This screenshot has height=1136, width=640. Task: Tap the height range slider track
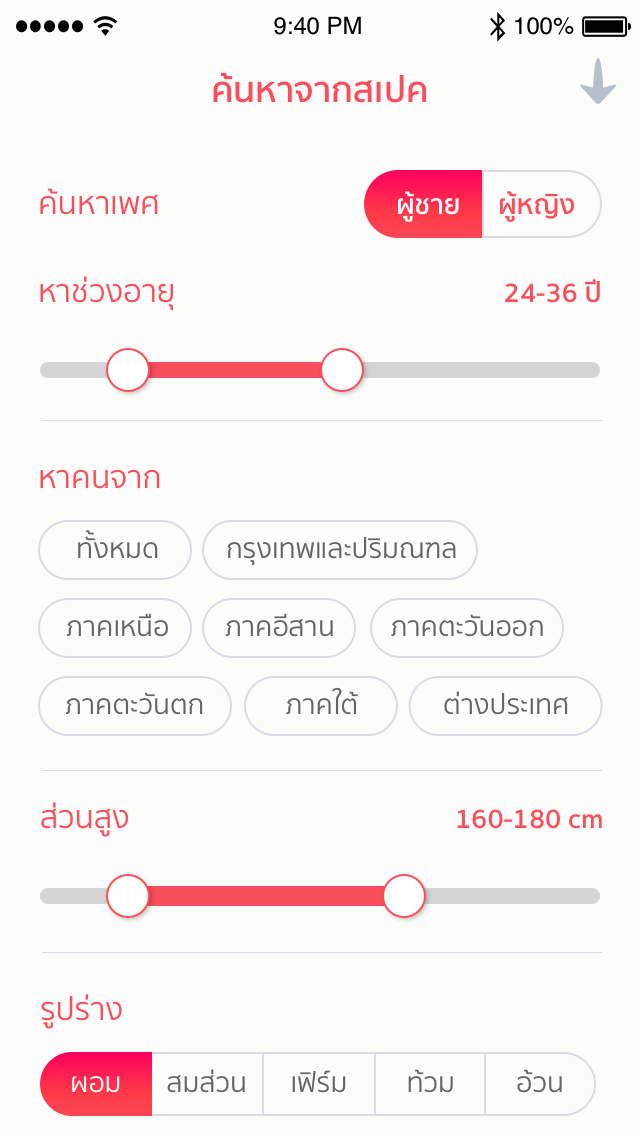[510, 896]
